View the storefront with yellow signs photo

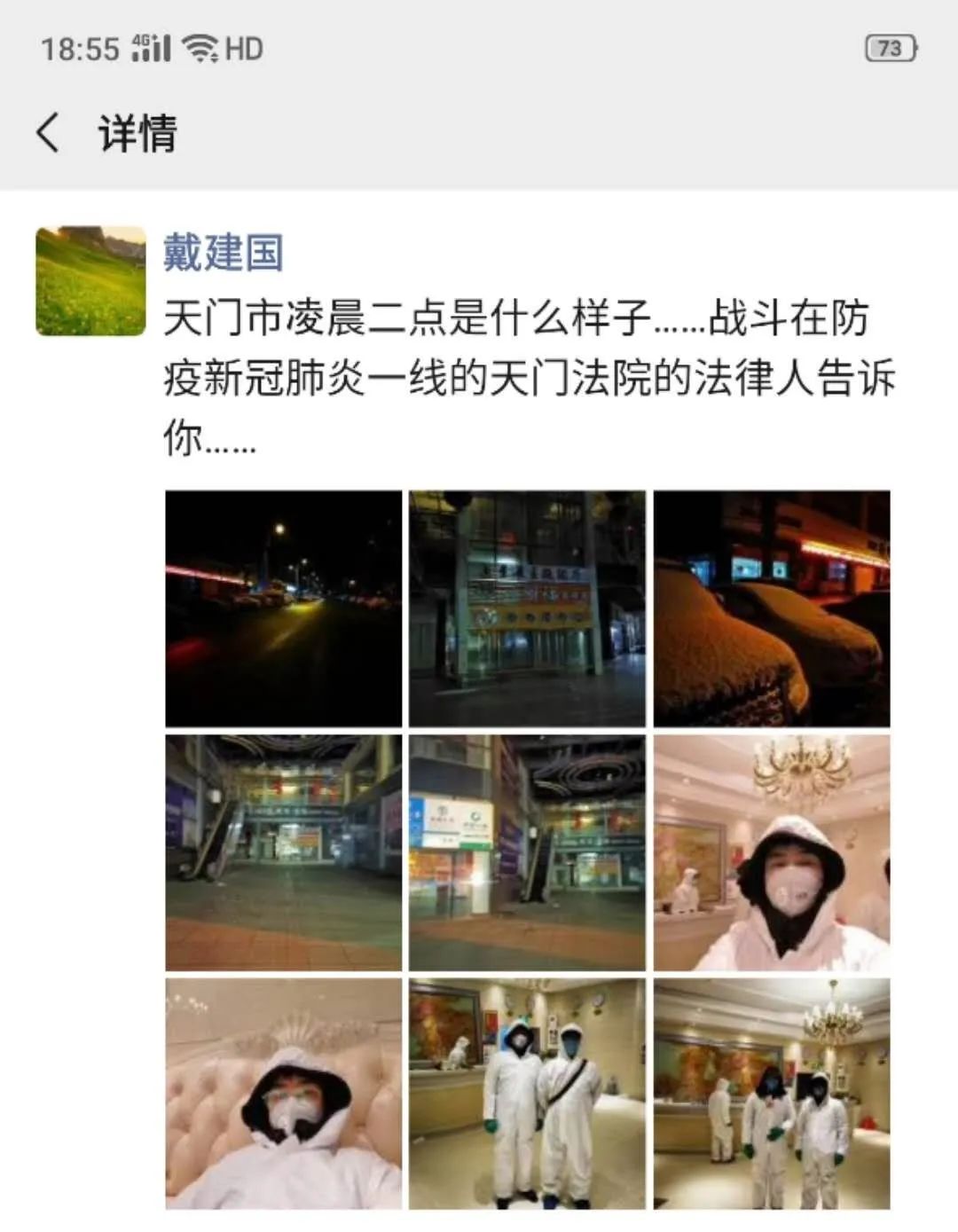527,608
